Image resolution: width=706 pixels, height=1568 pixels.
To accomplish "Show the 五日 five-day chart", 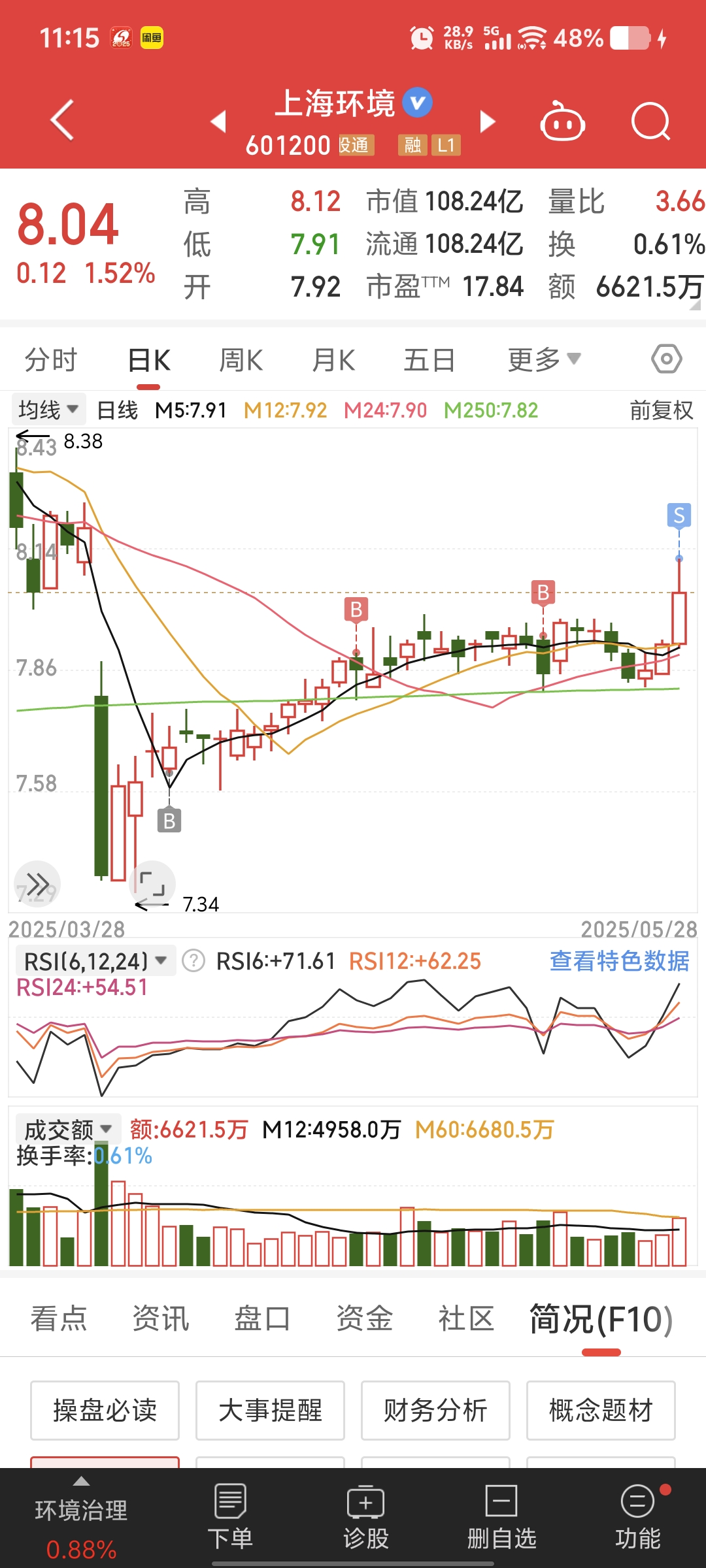I will (429, 360).
